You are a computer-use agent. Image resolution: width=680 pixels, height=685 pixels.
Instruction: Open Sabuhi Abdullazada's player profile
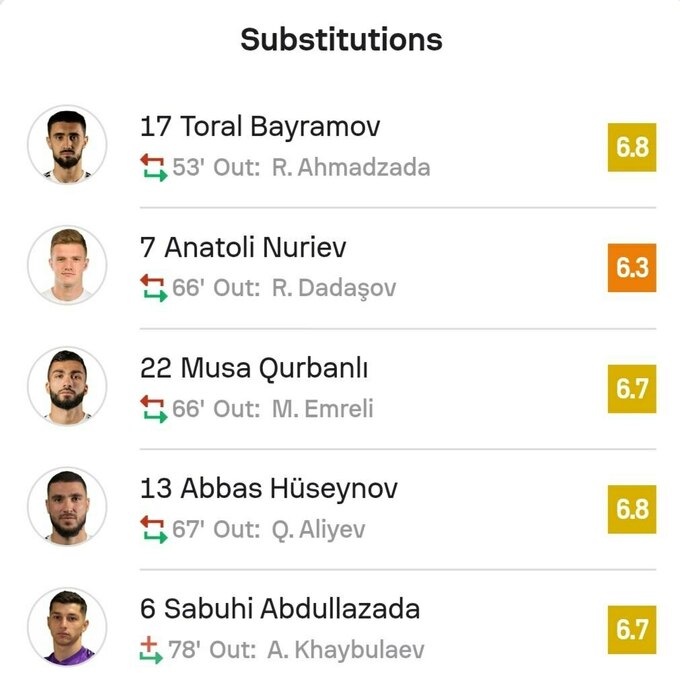pyautogui.click(x=280, y=608)
